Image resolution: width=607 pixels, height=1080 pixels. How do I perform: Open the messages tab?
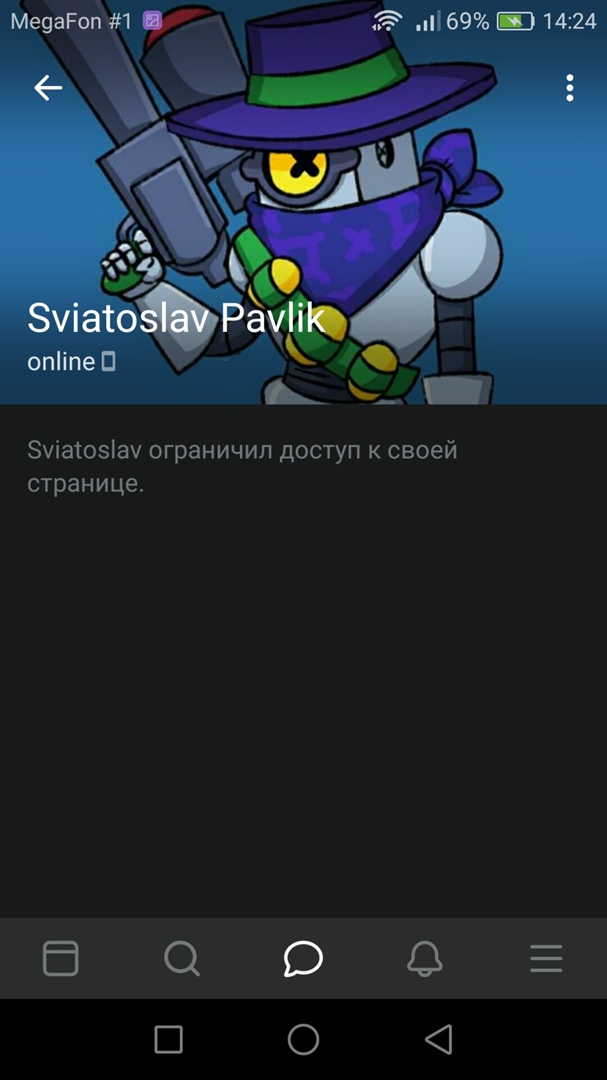click(303, 958)
